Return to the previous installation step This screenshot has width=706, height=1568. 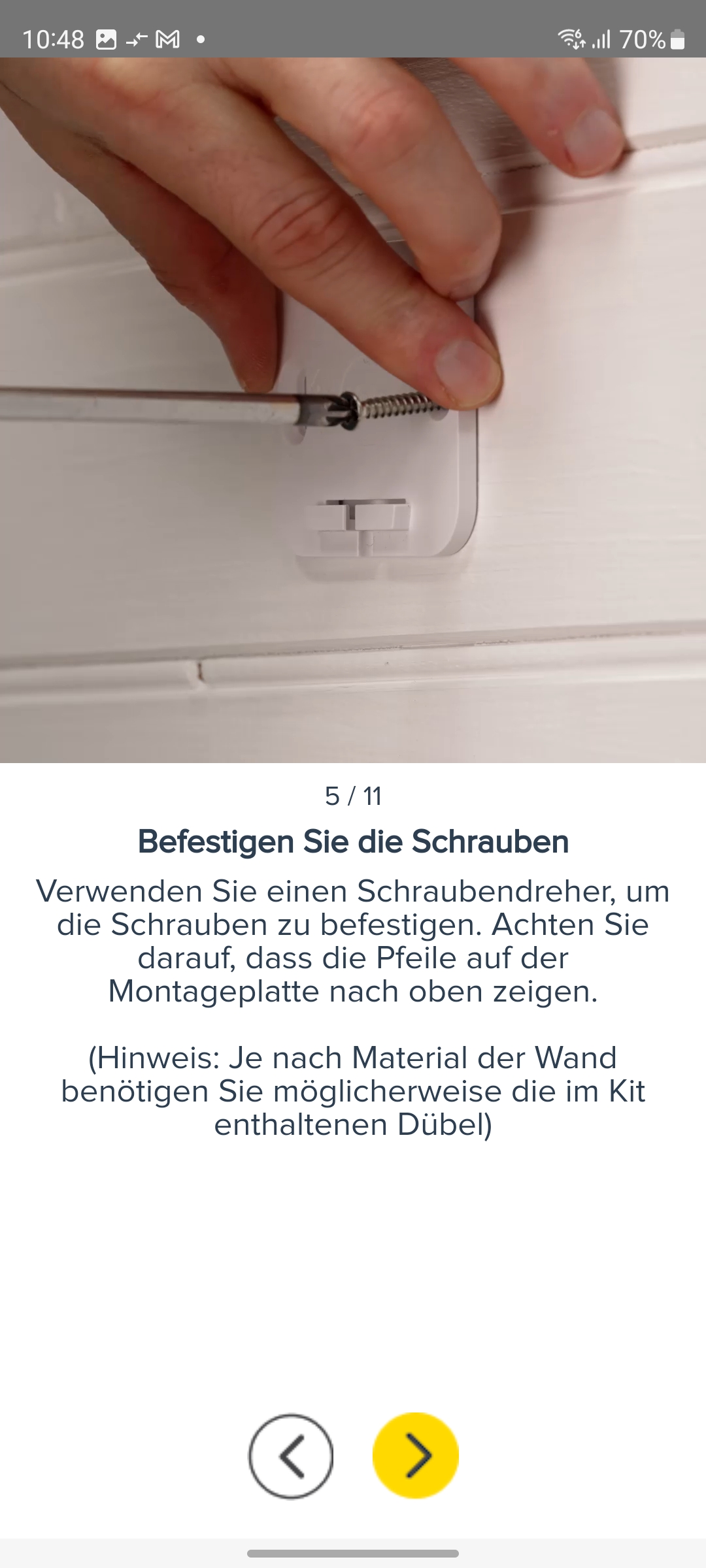[291, 1456]
